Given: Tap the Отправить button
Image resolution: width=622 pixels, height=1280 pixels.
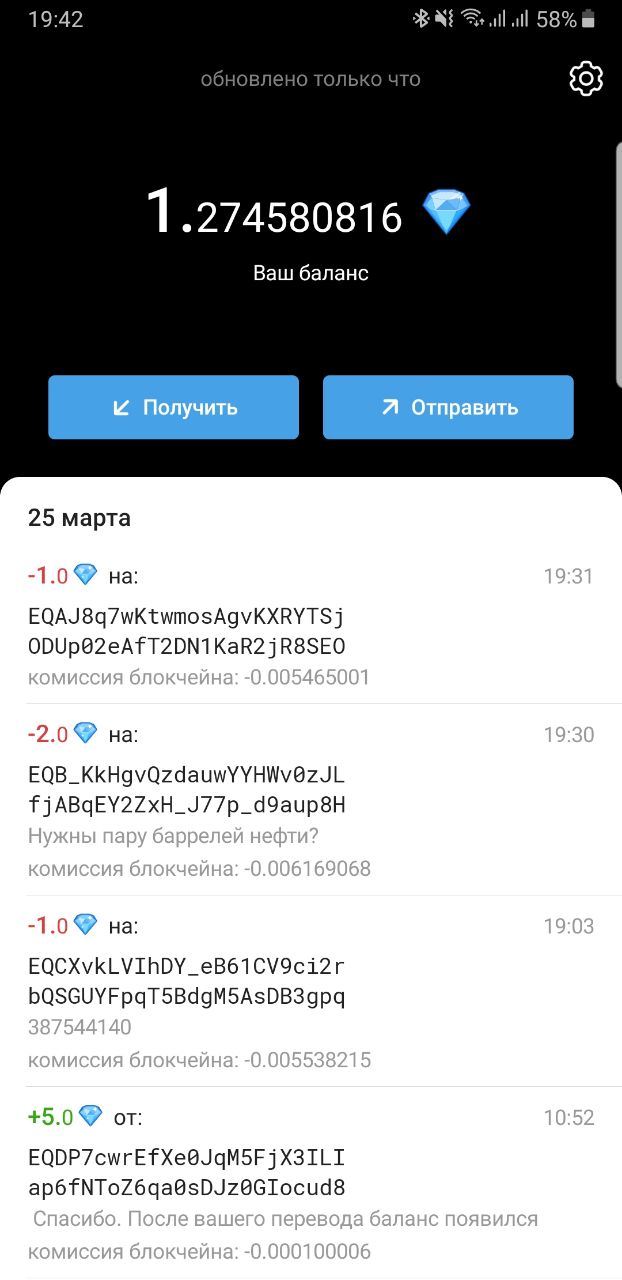Looking at the screenshot, I should coord(448,407).
